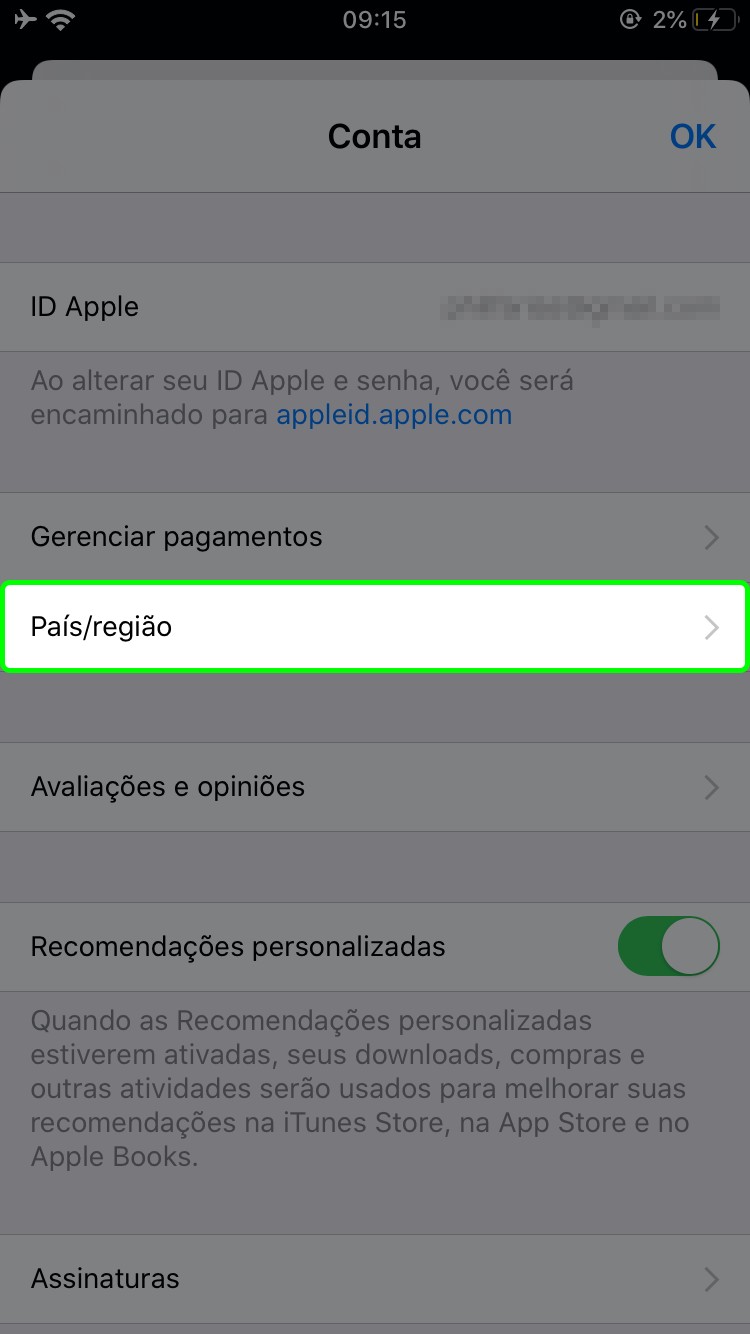Open the ID Apple row

(x=375, y=307)
